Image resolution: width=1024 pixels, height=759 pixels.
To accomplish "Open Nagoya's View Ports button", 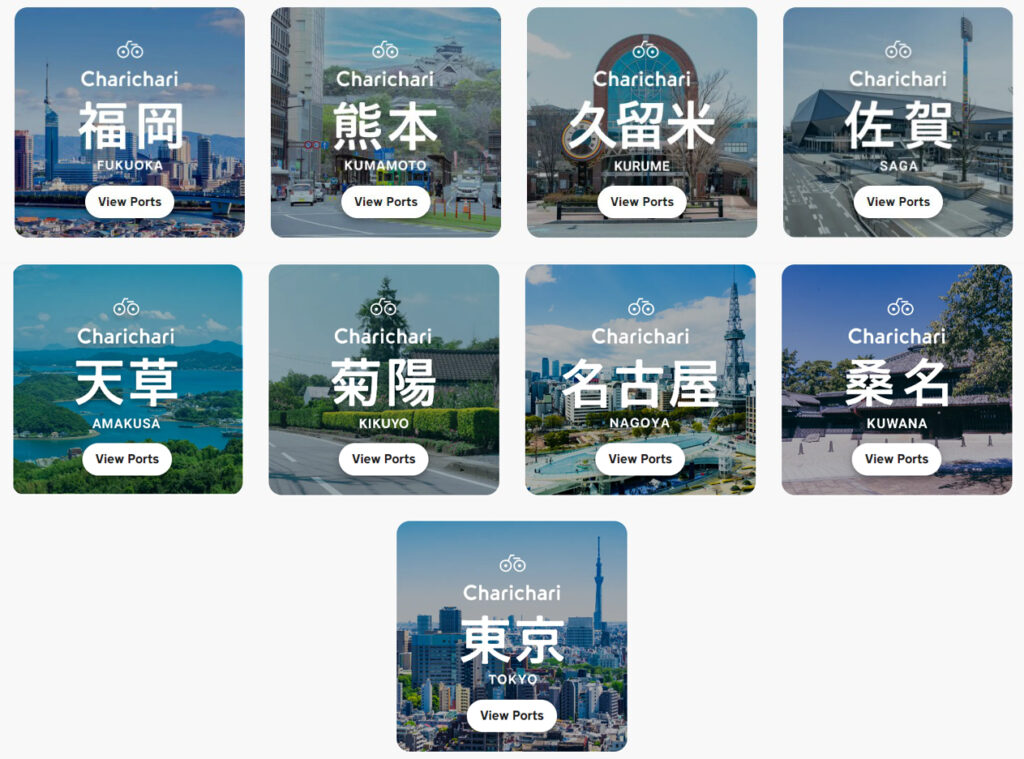I will coord(640,459).
